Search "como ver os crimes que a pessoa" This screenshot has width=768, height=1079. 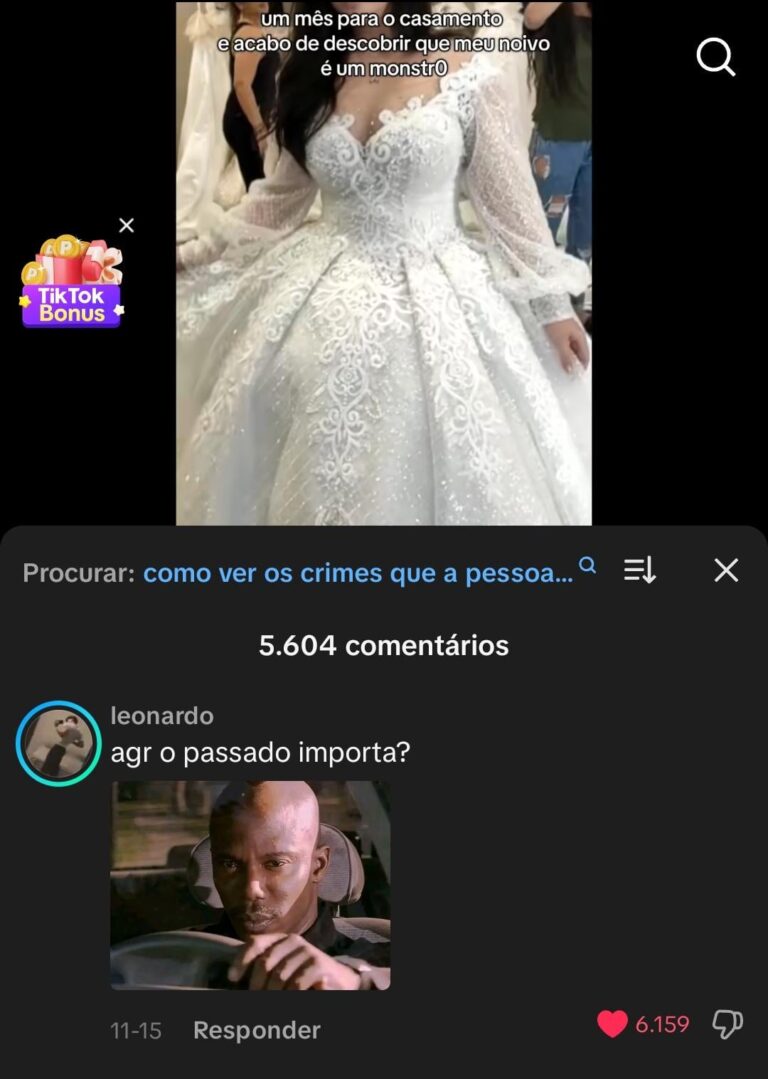pyautogui.click(x=358, y=573)
